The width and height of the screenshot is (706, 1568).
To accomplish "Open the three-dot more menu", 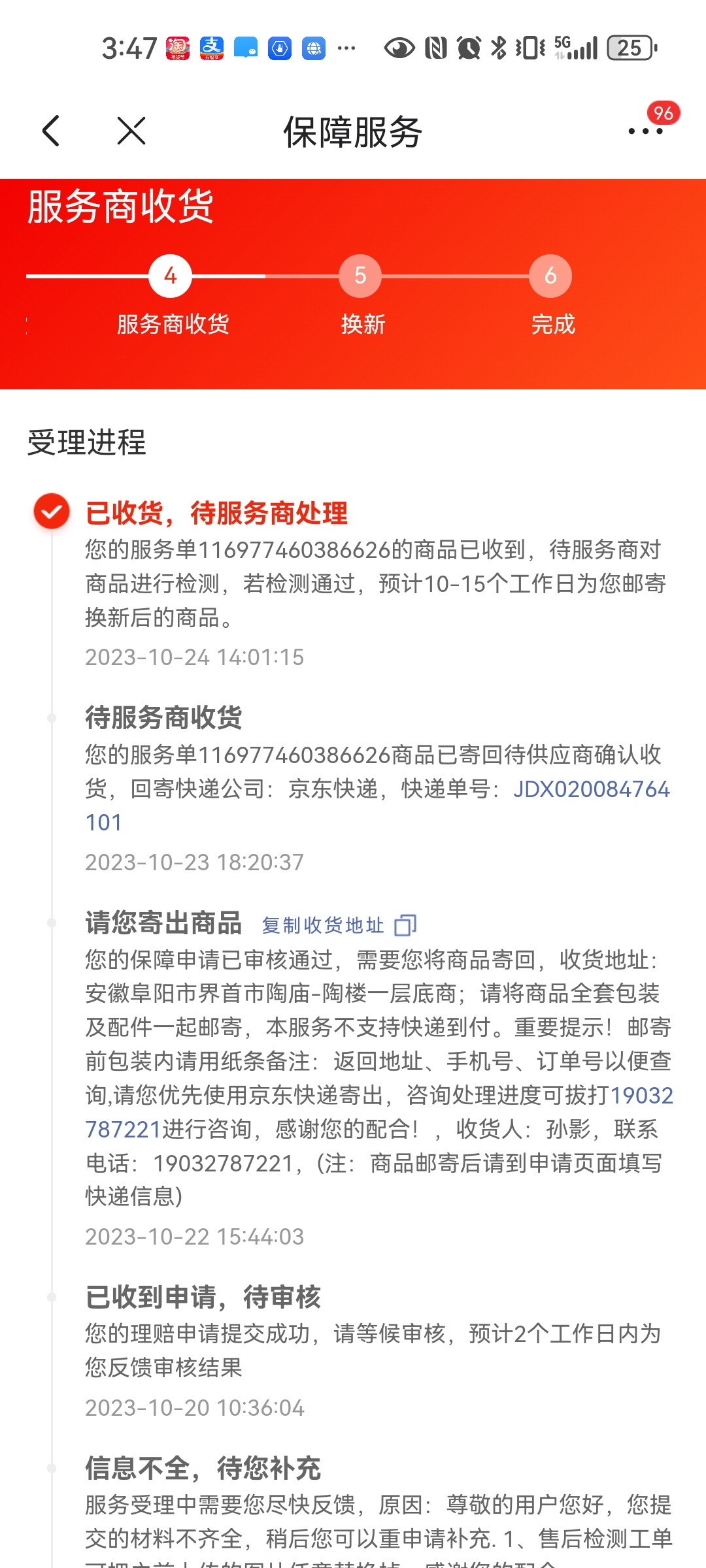I will point(645,131).
